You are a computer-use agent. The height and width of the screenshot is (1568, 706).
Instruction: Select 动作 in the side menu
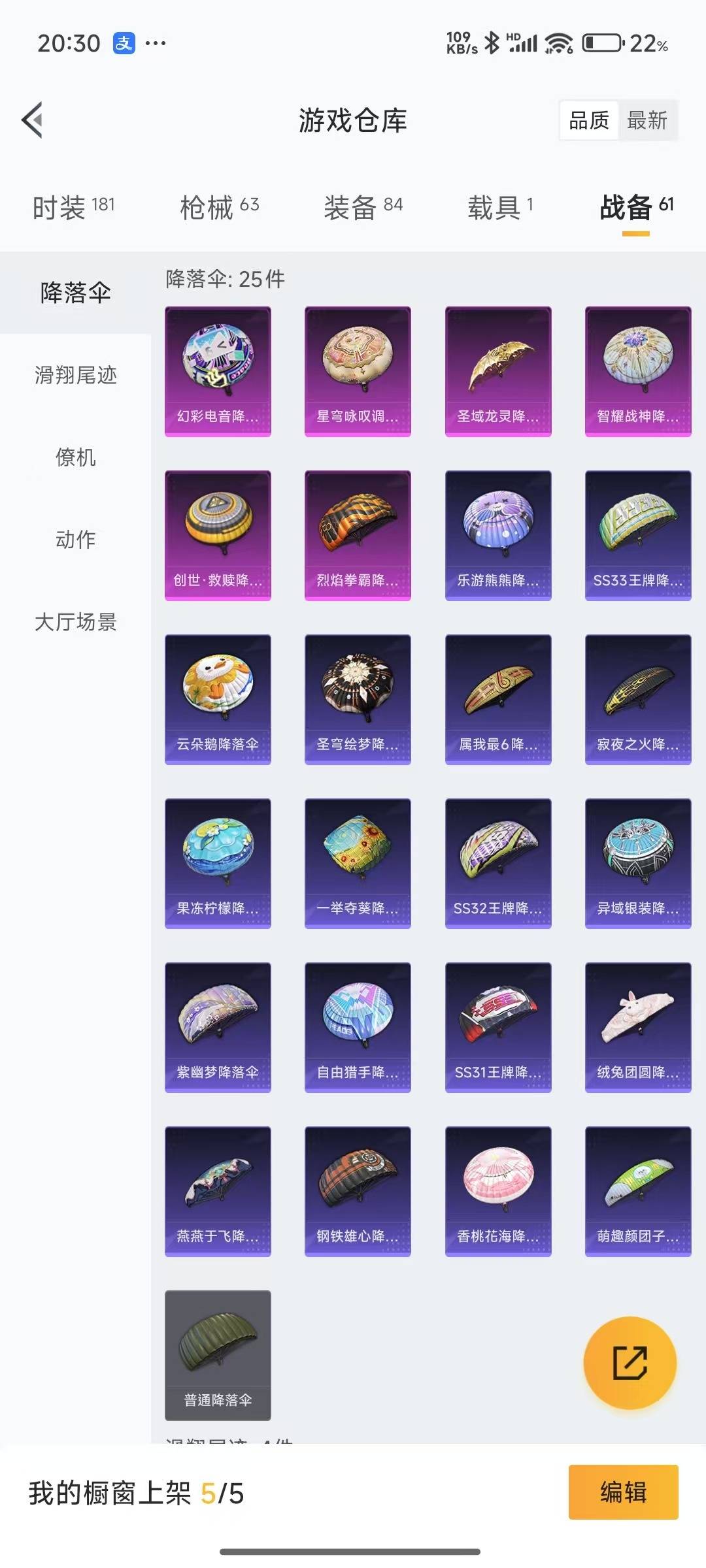click(75, 540)
